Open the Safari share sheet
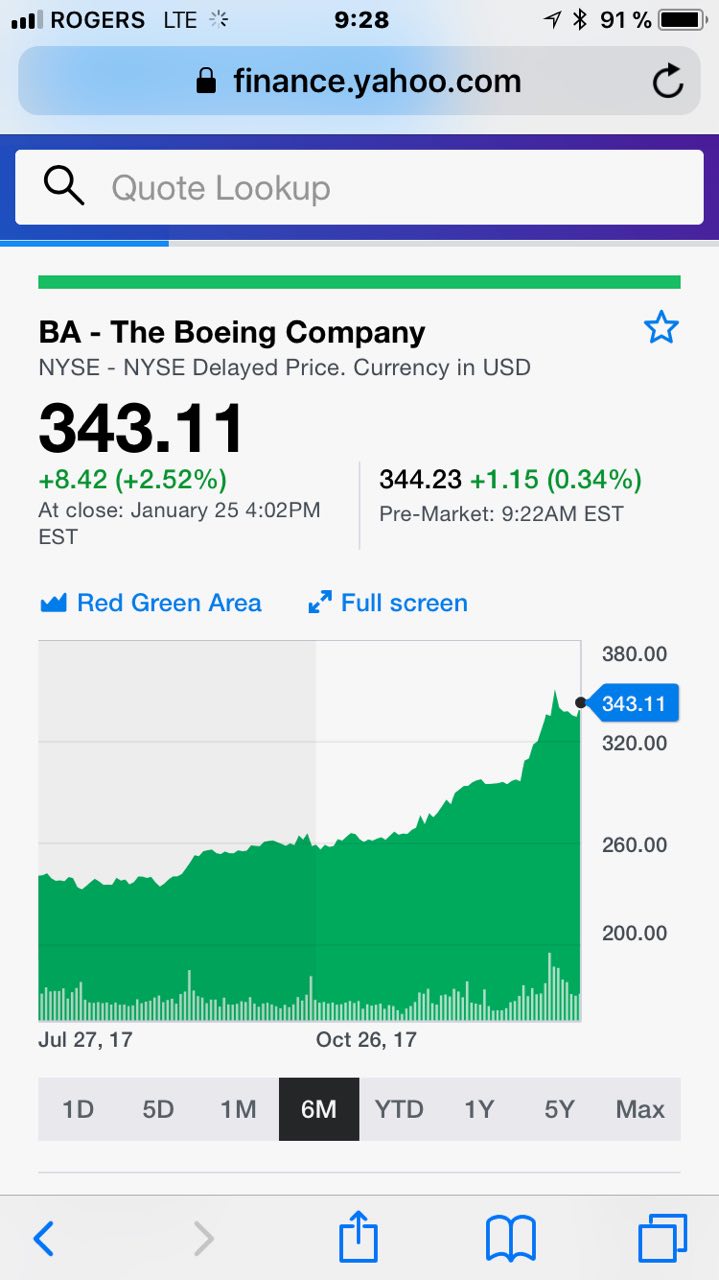This screenshot has height=1280, width=719. pyautogui.click(x=358, y=1239)
